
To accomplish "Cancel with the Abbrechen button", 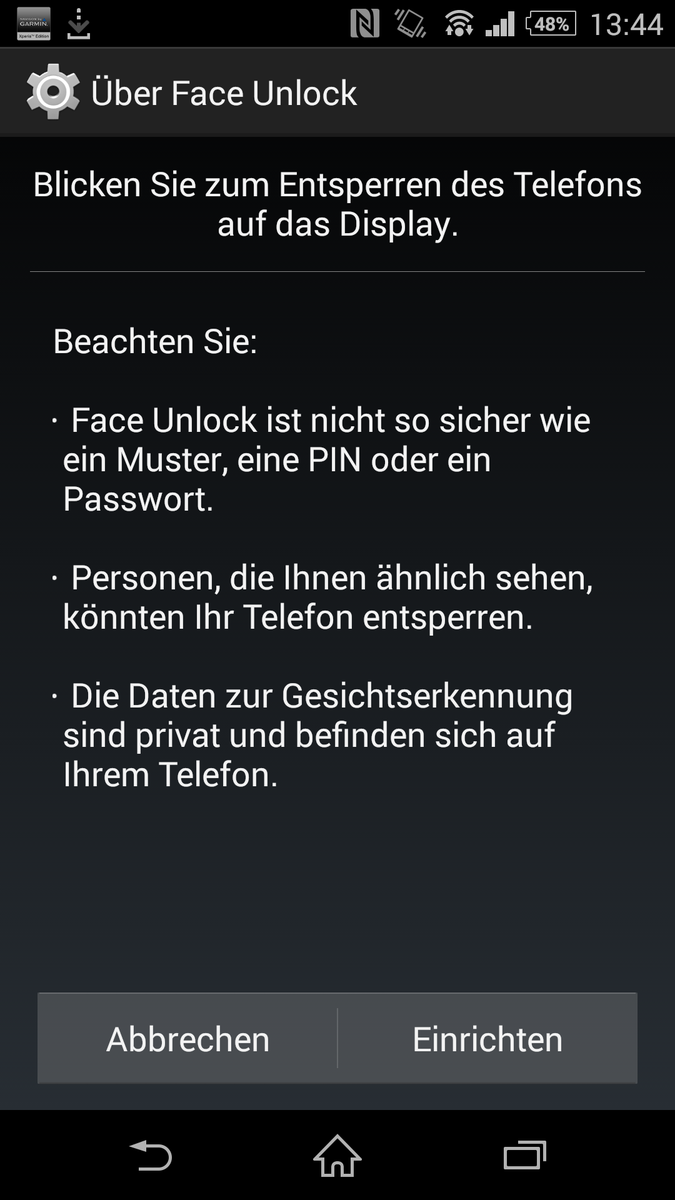I will coord(188,1039).
